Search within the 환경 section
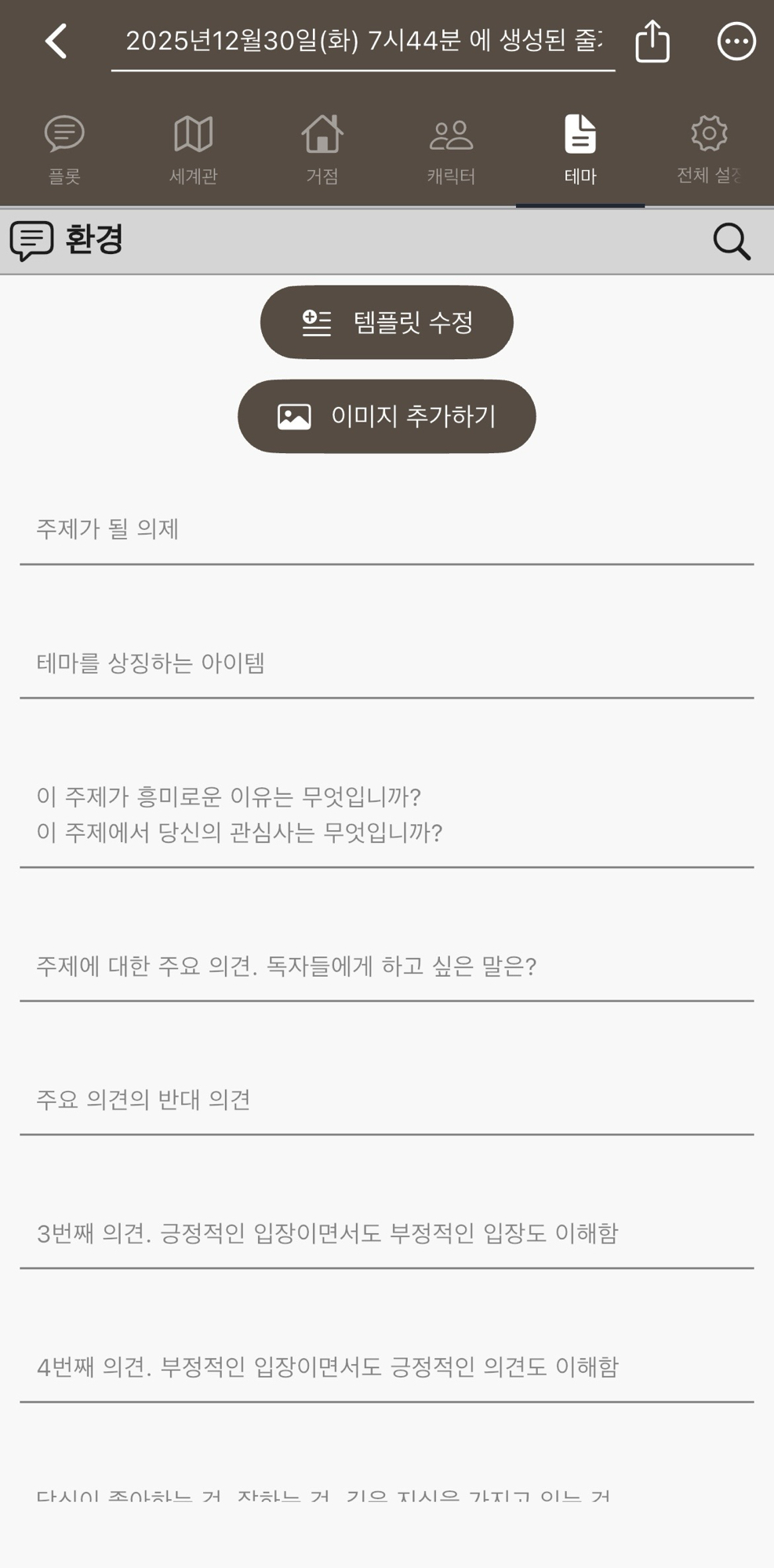Image resolution: width=774 pixels, height=1568 pixels. (731, 241)
